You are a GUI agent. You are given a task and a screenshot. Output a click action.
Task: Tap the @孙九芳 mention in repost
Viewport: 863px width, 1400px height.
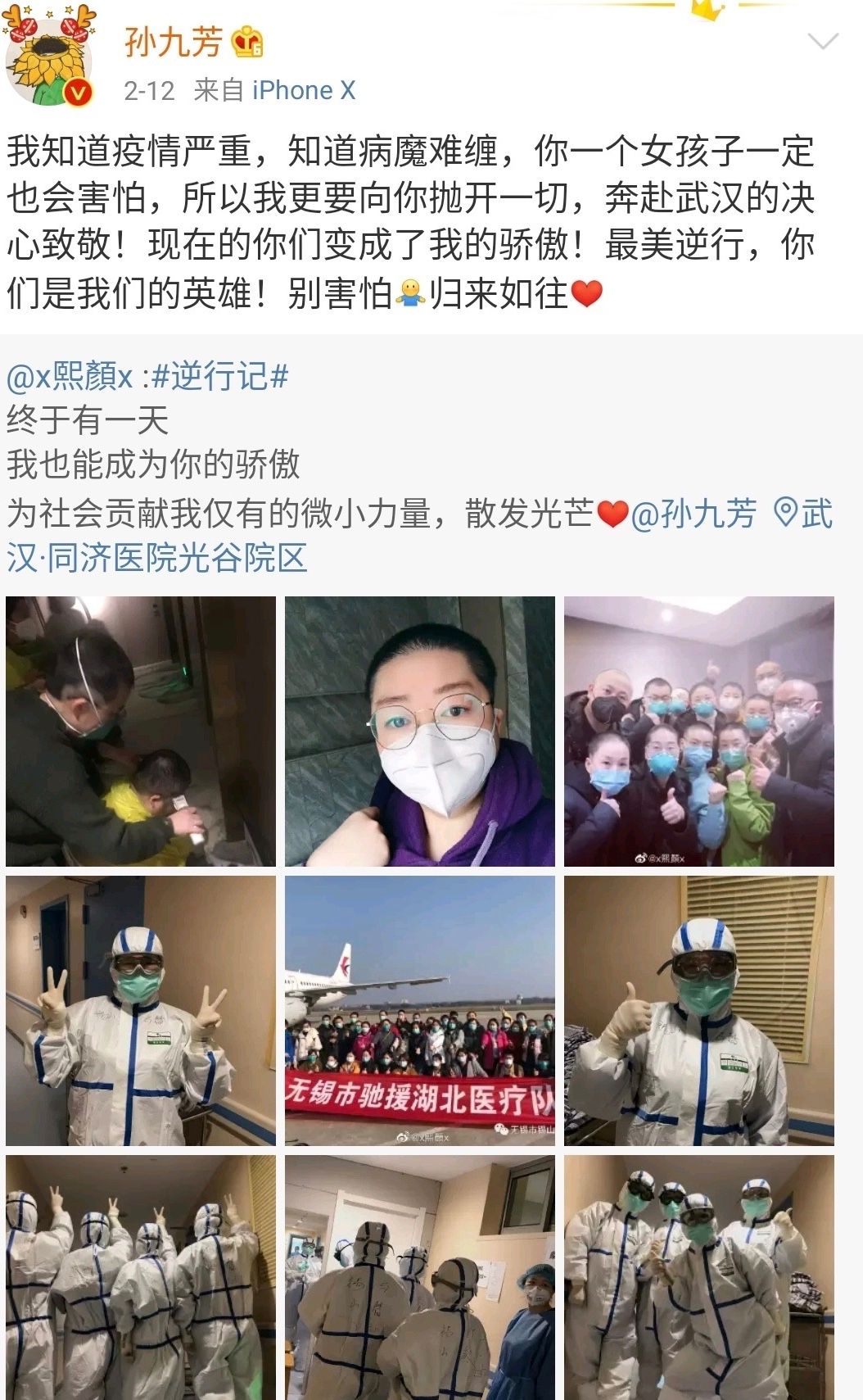[x=693, y=514]
